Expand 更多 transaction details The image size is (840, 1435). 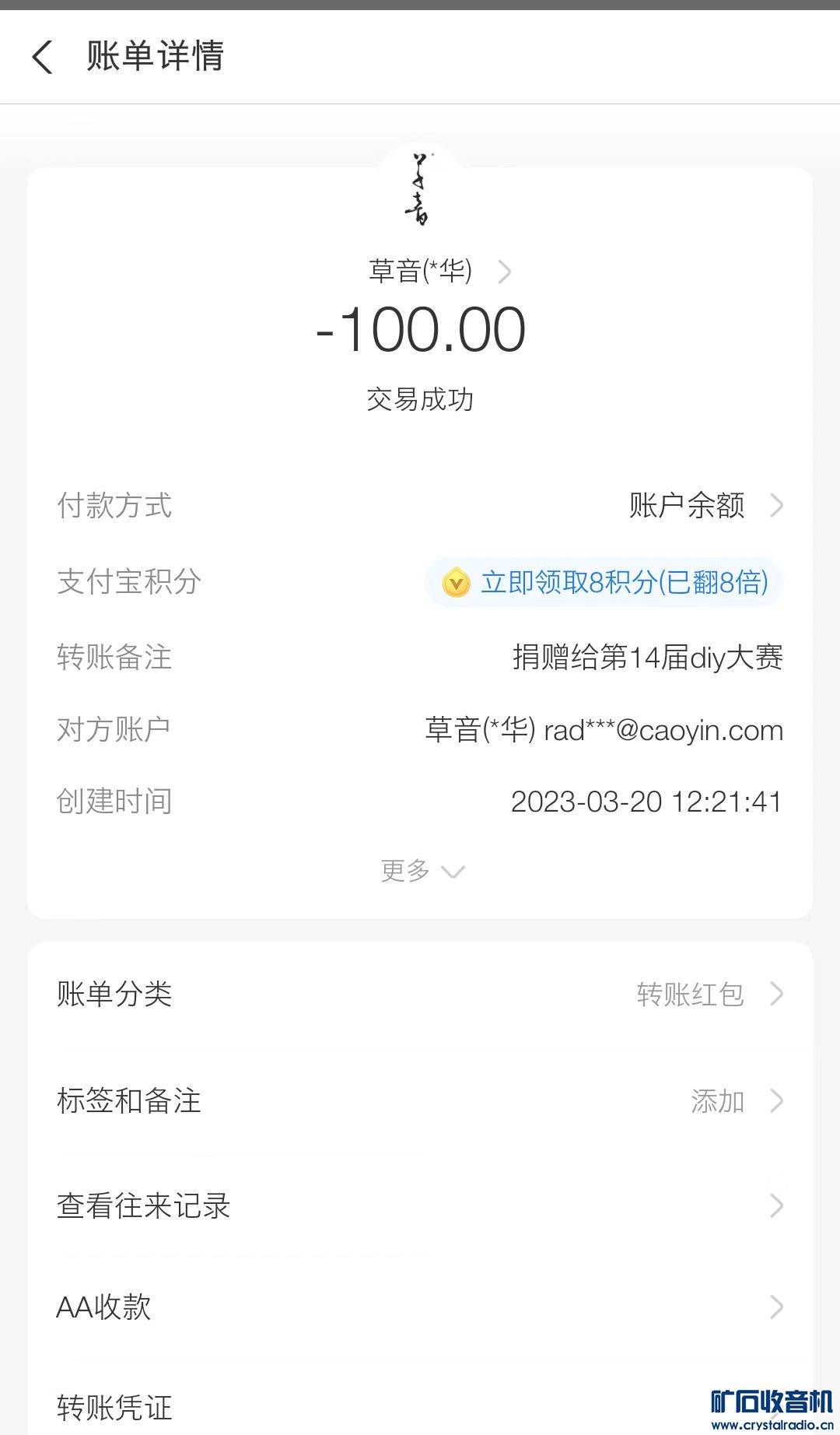click(x=421, y=870)
